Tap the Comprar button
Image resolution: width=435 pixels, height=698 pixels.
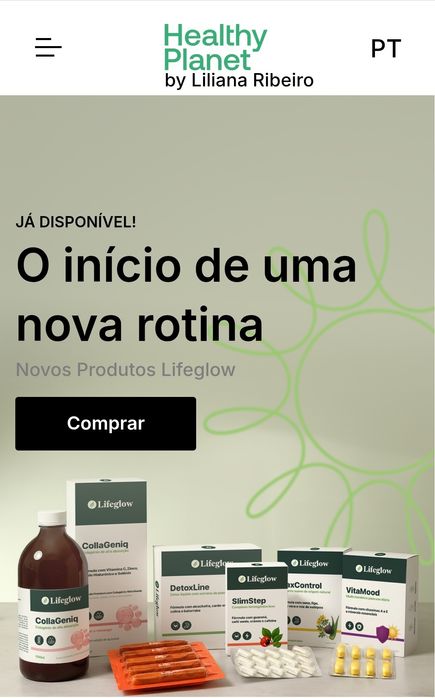[106, 423]
